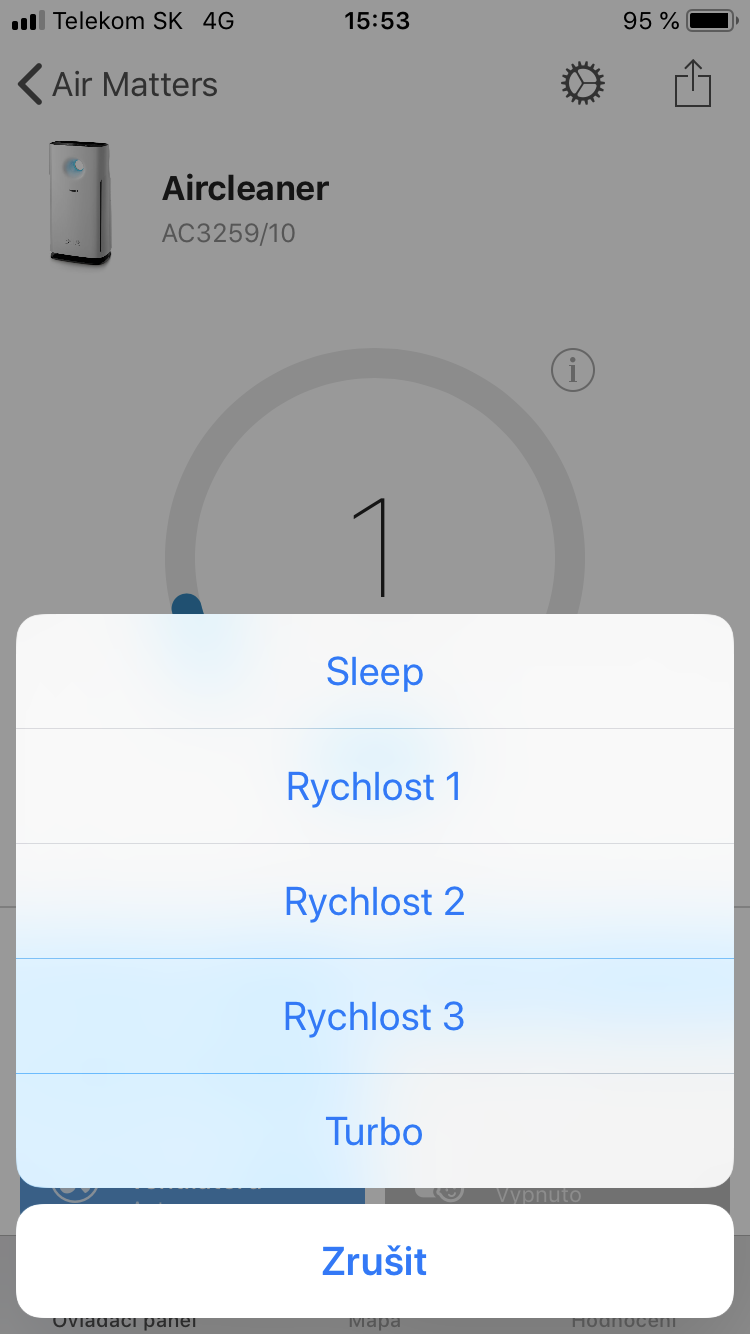Pick Rychlost 3 from the list
The height and width of the screenshot is (1334, 750).
click(375, 1017)
